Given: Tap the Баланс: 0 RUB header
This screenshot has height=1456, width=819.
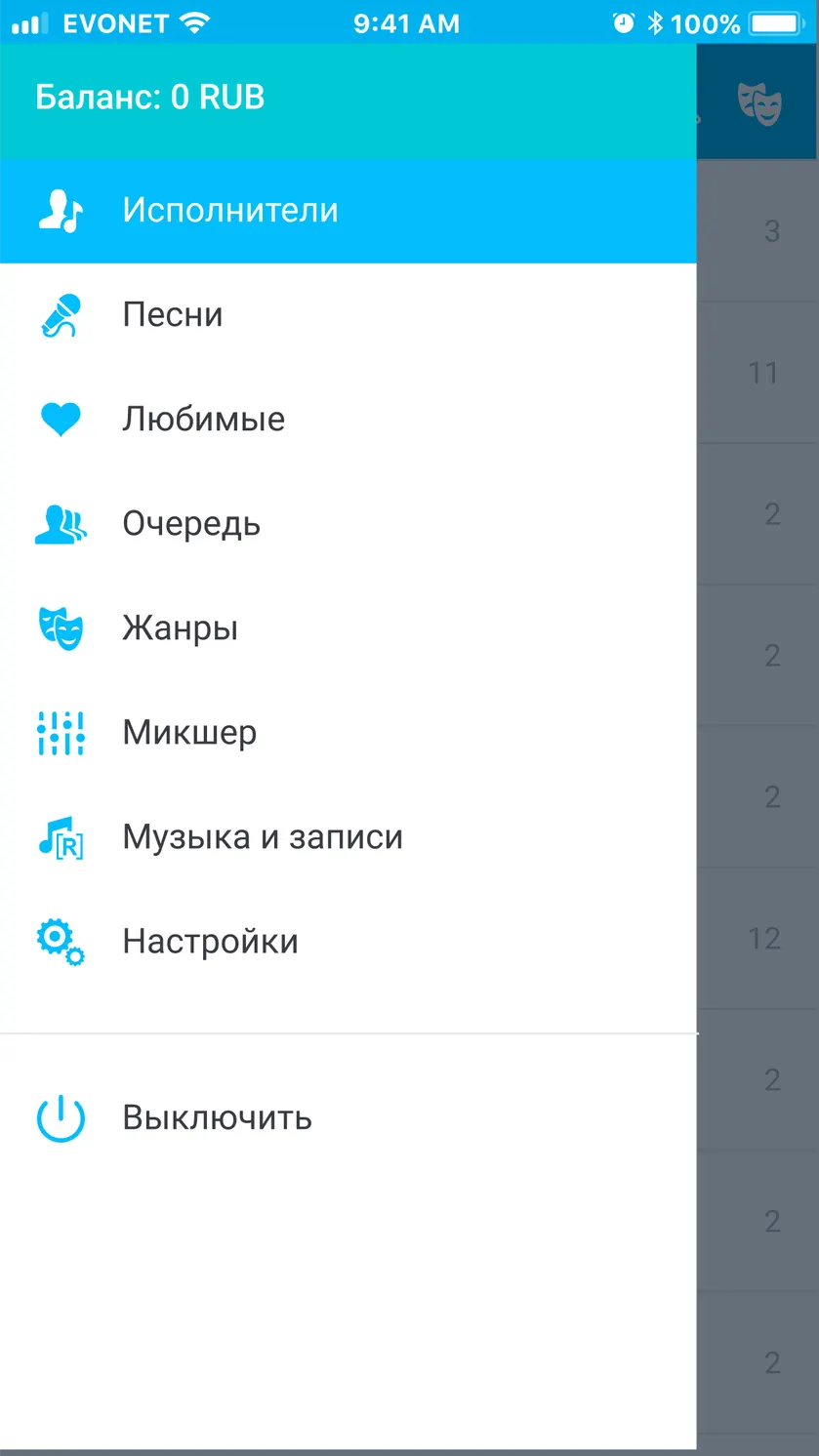Looking at the screenshot, I should point(150,98).
